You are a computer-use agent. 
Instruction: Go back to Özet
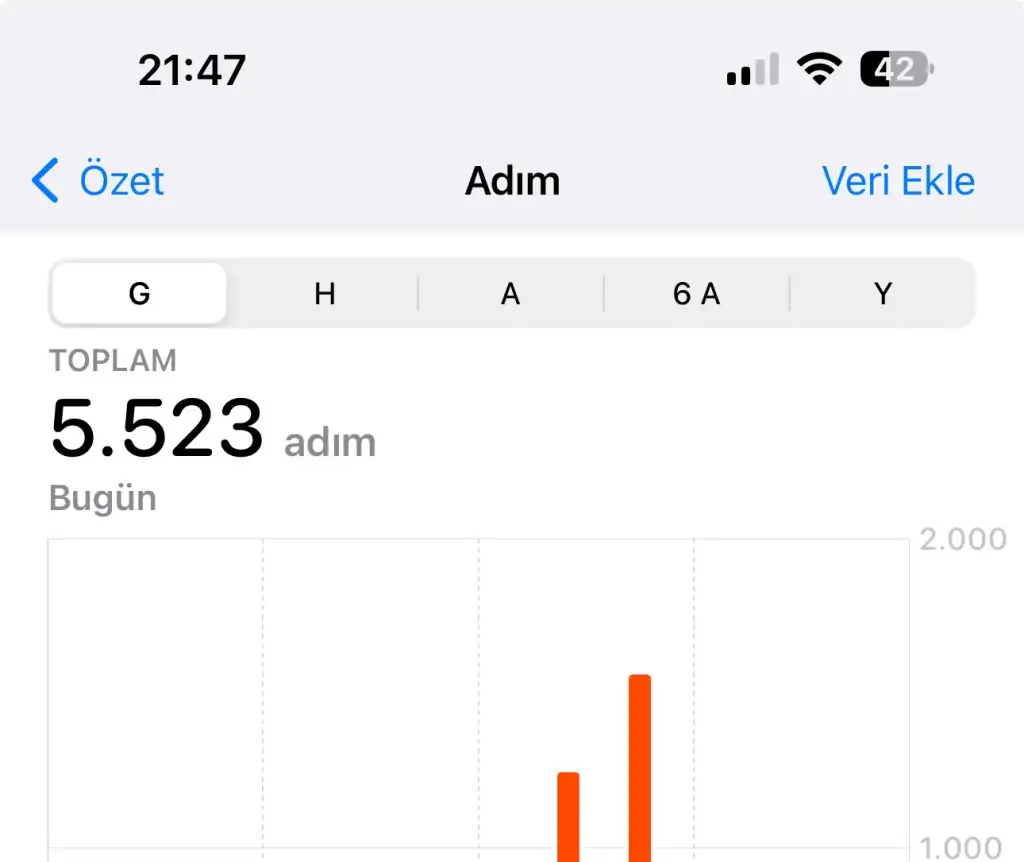[x=98, y=182]
